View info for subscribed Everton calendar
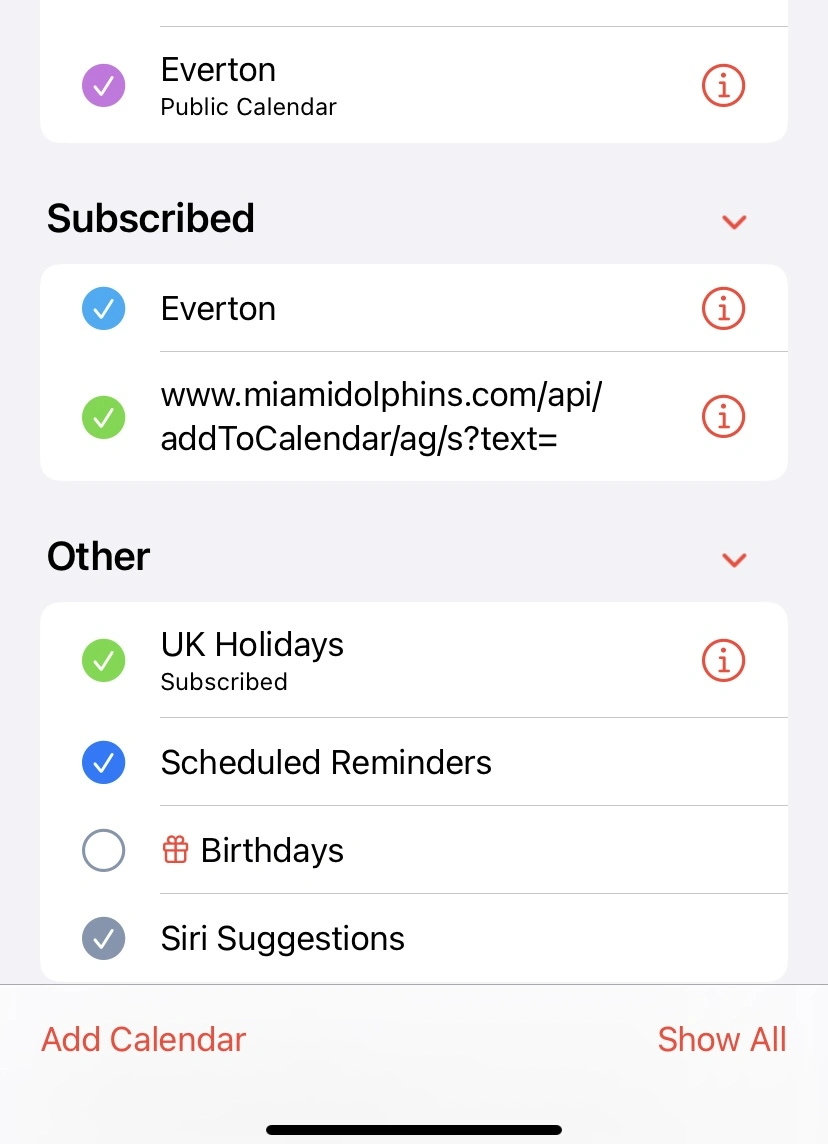Screen dimensions: 828x1144 pos(723,309)
